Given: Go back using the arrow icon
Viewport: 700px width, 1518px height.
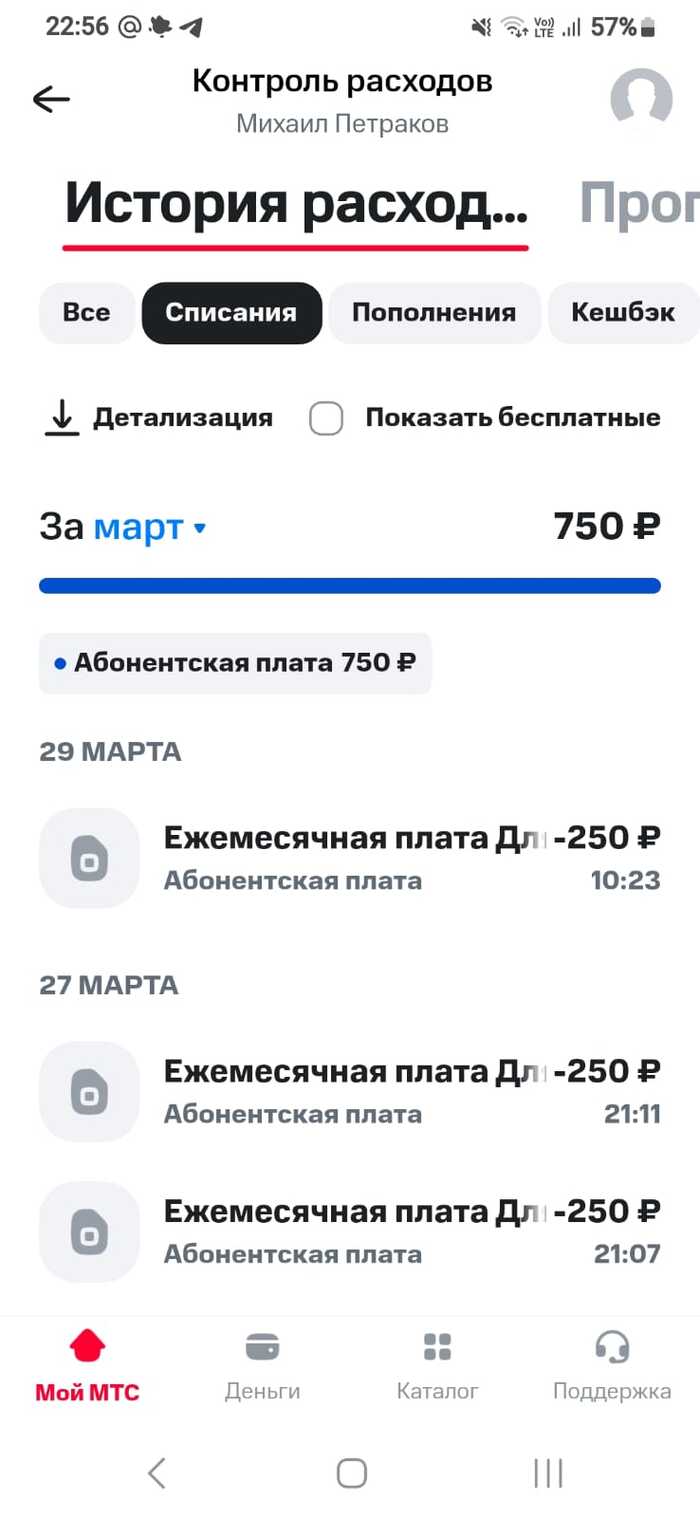Looking at the screenshot, I should click(51, 98).
